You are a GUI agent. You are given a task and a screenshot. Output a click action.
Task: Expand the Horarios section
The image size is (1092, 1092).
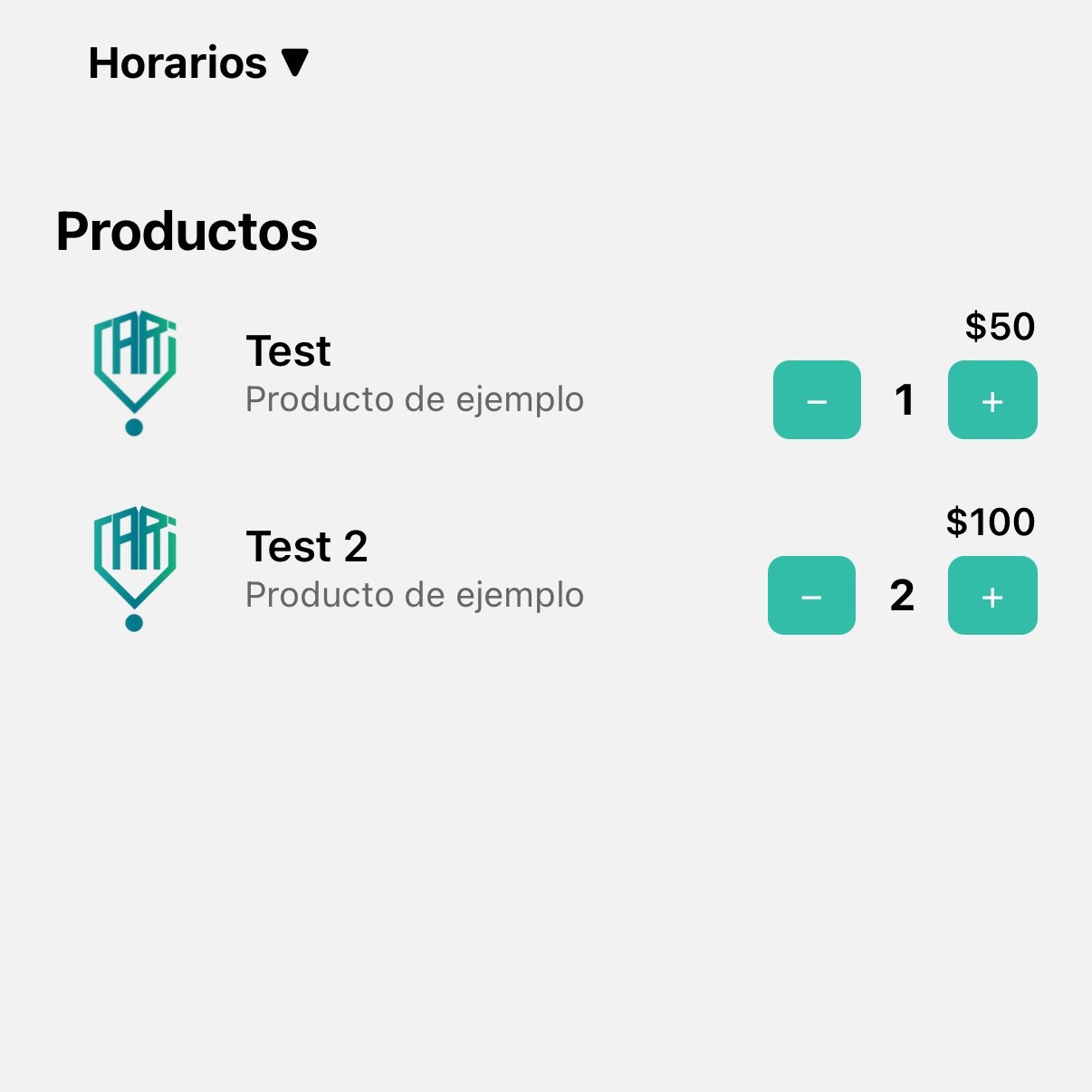(198, 63)
